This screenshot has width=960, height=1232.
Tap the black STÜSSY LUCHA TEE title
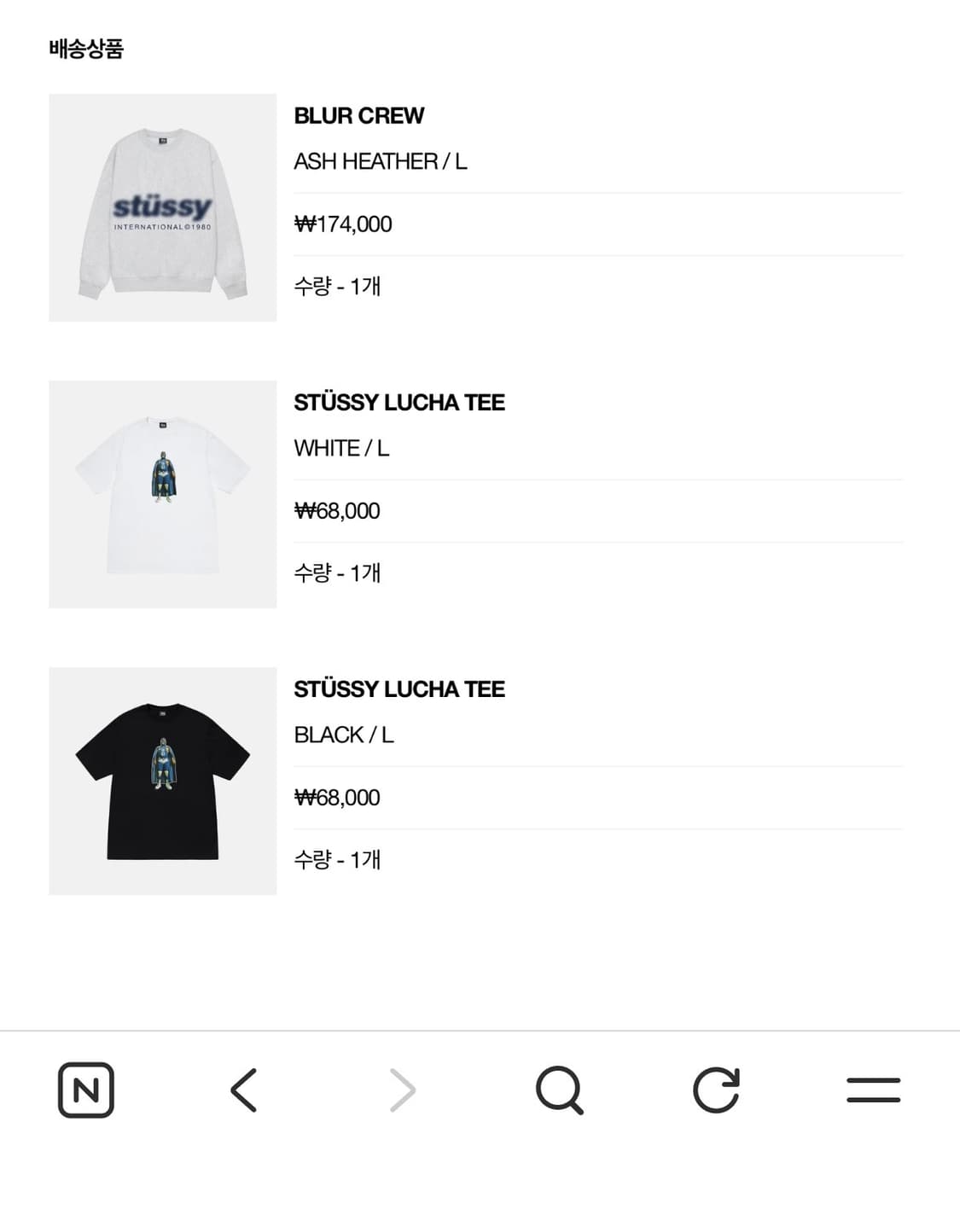[x=399, y=689]
